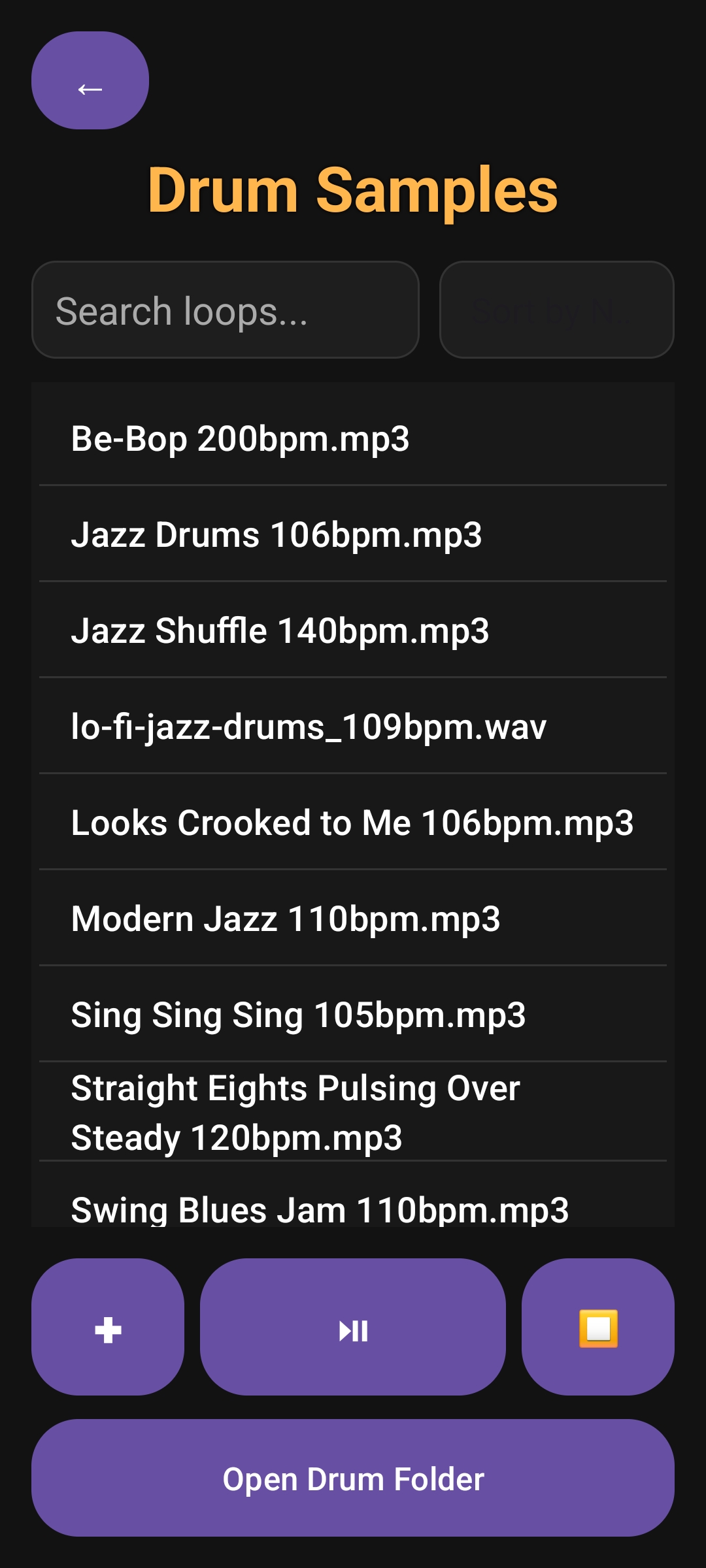Select lo-fi-jazz-drums_109bpm.wav
The image size is (706, 1568).
tap(353, 727)
